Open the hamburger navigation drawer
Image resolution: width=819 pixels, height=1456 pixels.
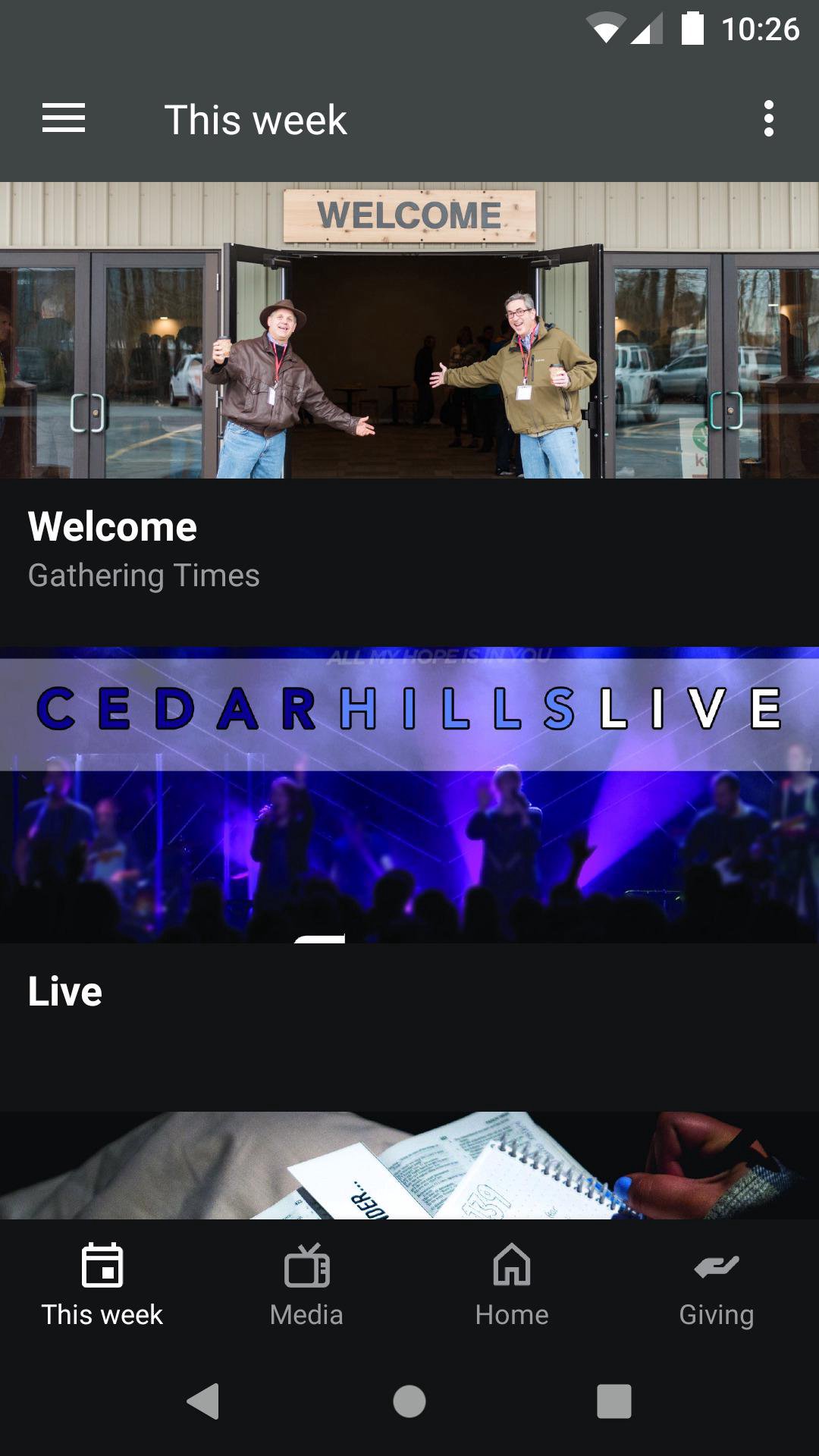(x=64, y=119)
